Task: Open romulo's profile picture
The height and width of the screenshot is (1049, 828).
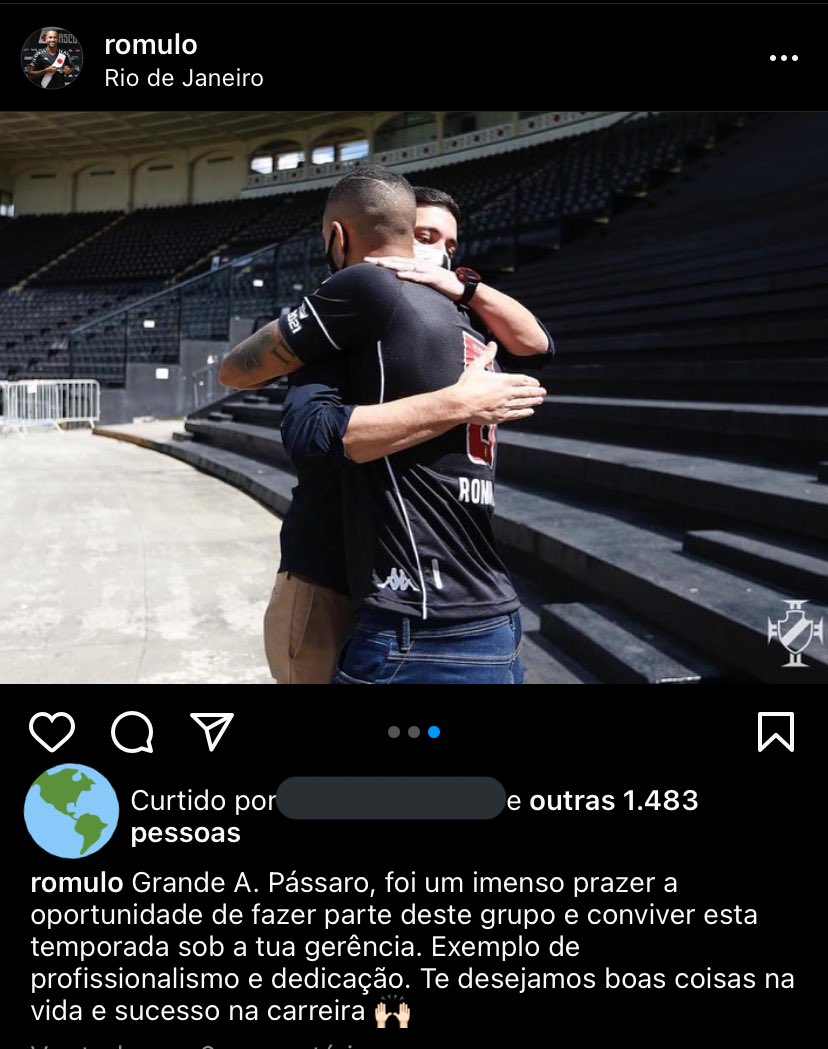Action: click(52, 58)
